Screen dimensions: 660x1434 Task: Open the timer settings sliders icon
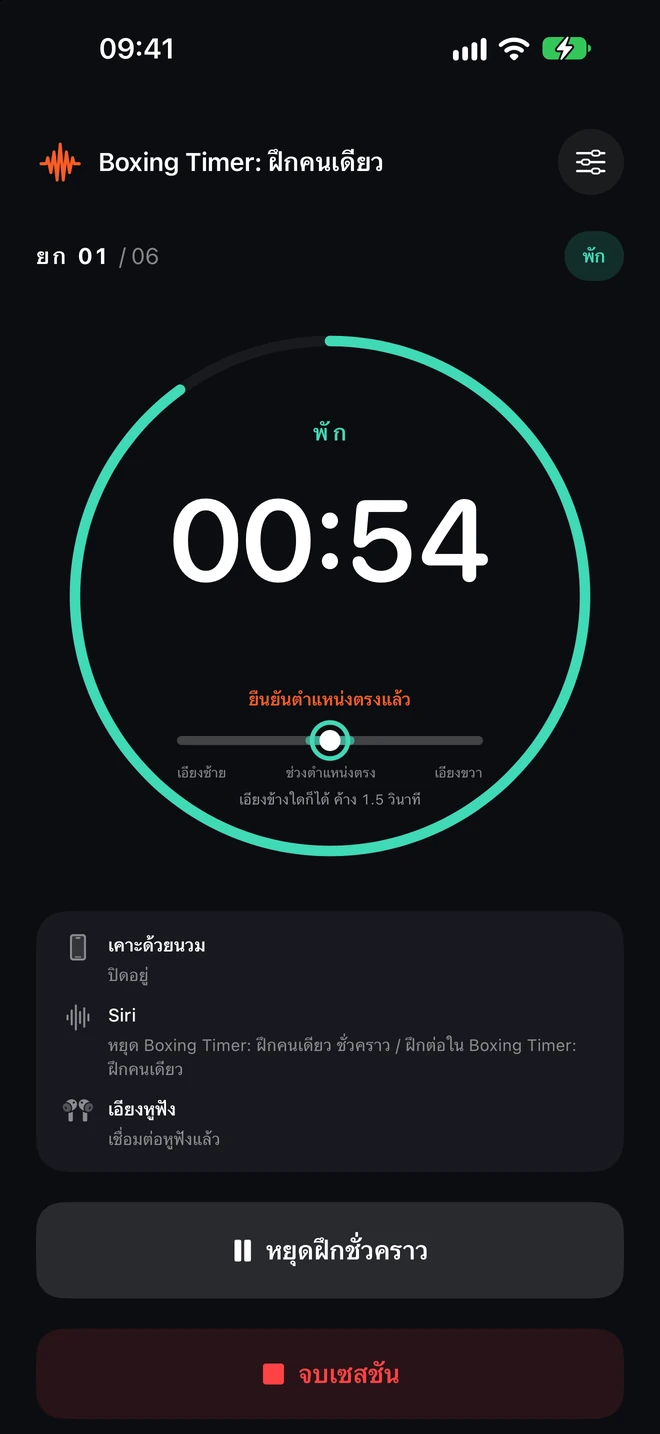[591, 162]
